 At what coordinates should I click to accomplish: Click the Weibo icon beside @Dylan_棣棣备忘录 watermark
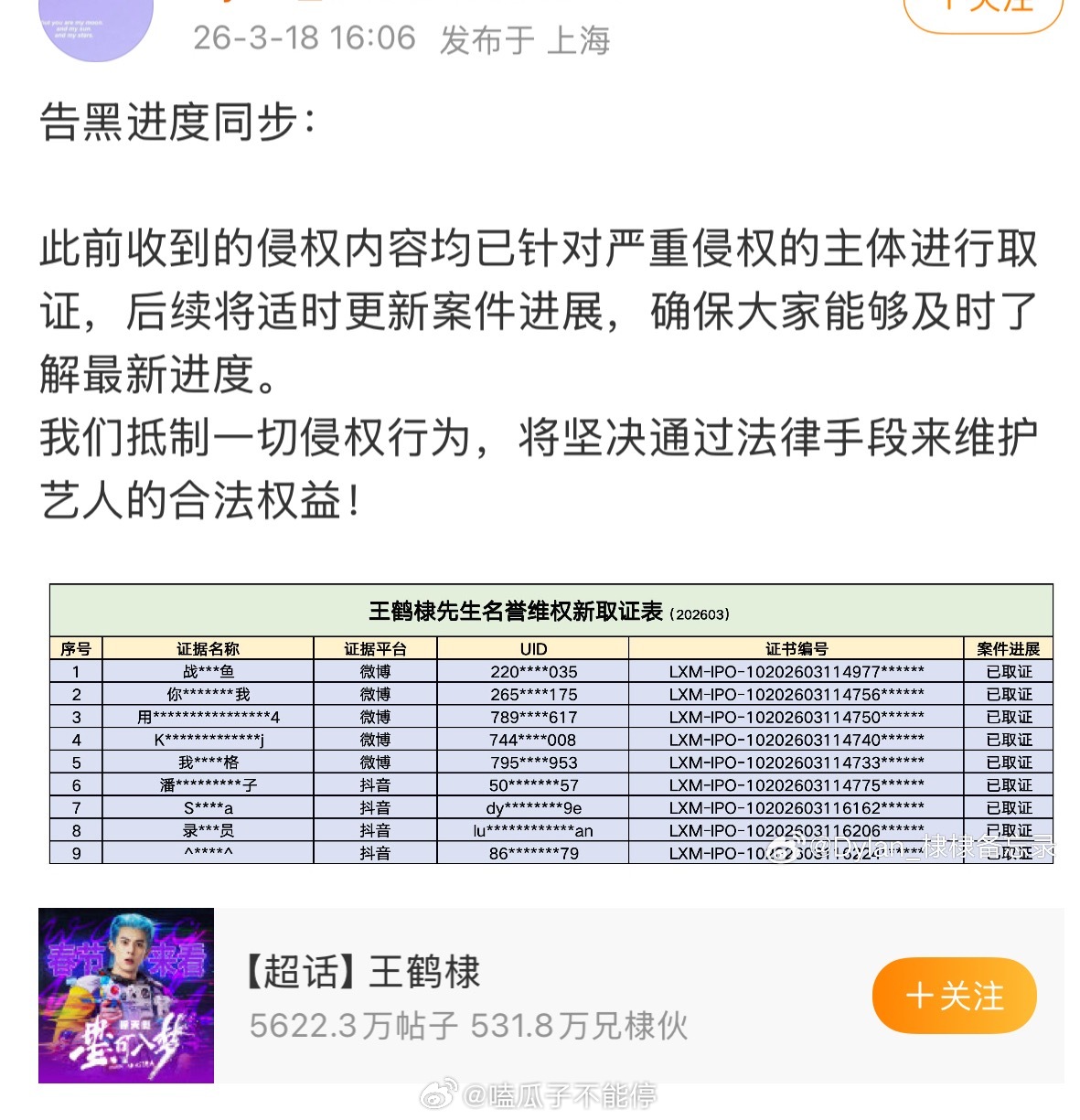pyautogui.click(x=786, y=848)
